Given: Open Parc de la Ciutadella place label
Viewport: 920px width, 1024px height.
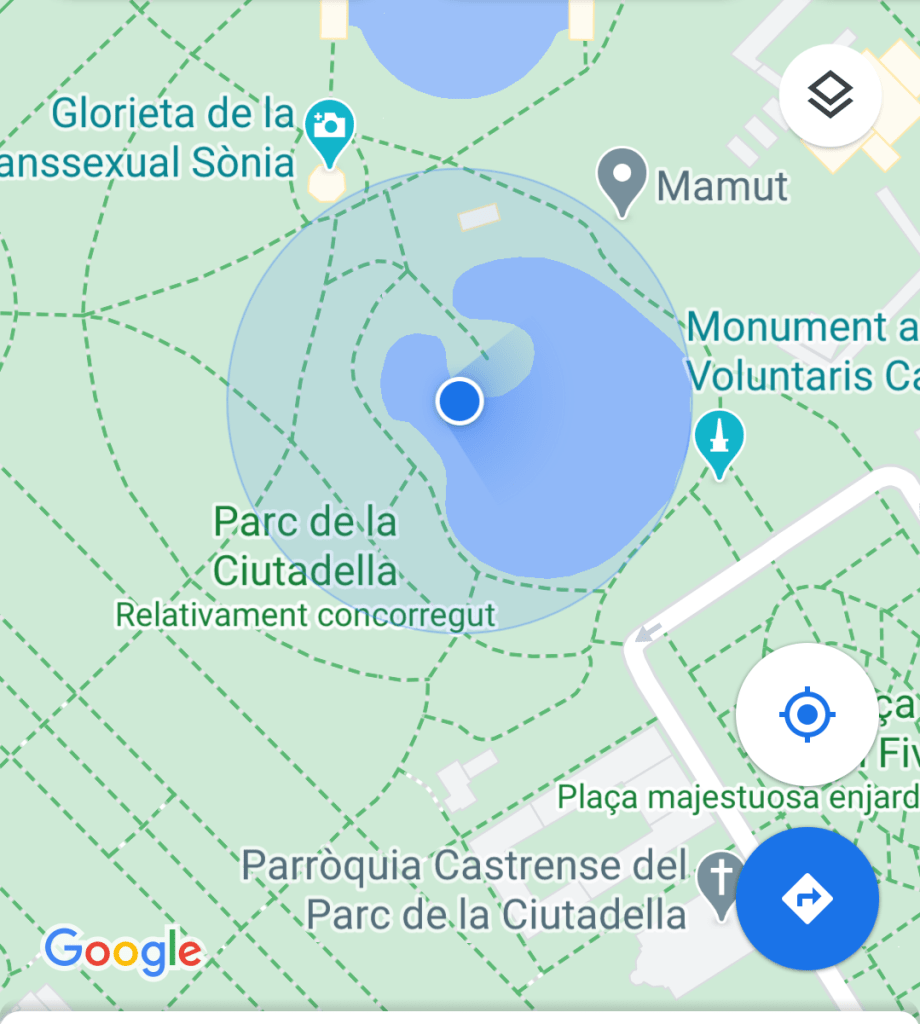Looking at the screenshot, I should click(x=305, y=547).
